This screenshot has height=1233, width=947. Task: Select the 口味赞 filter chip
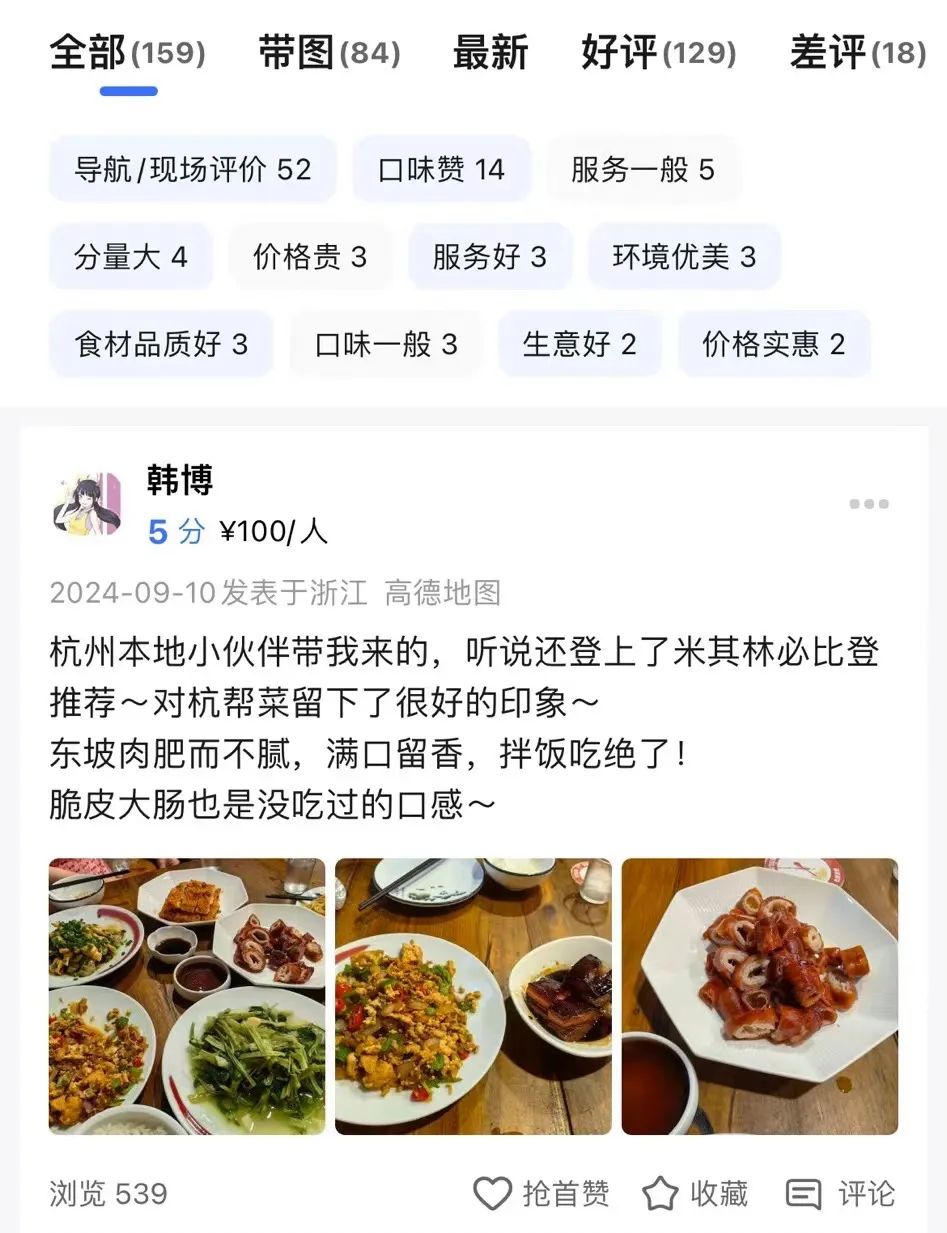click(441, 170)
